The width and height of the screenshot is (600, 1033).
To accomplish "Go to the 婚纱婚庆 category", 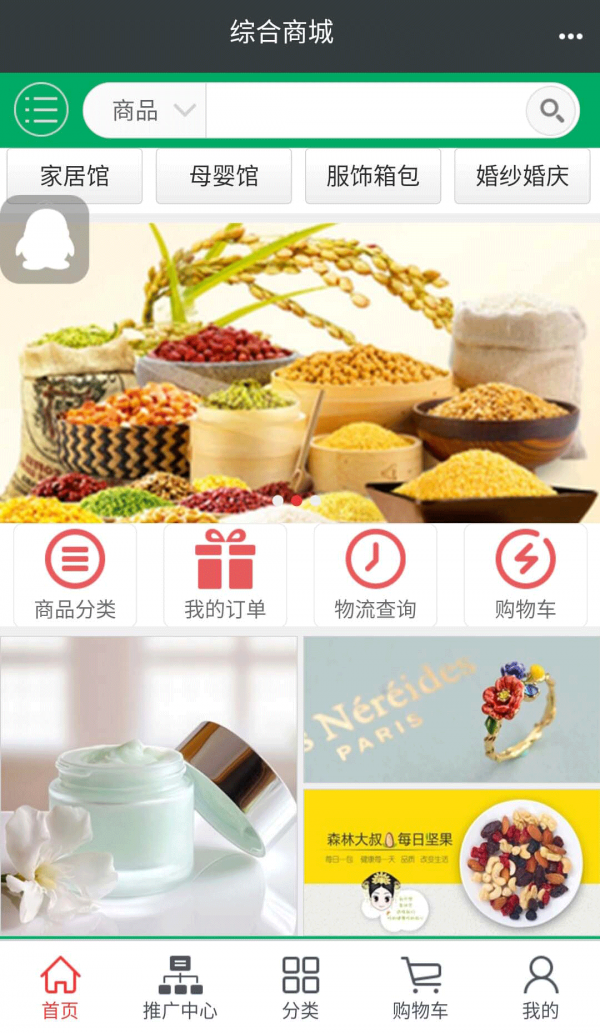I will [521, 177].
